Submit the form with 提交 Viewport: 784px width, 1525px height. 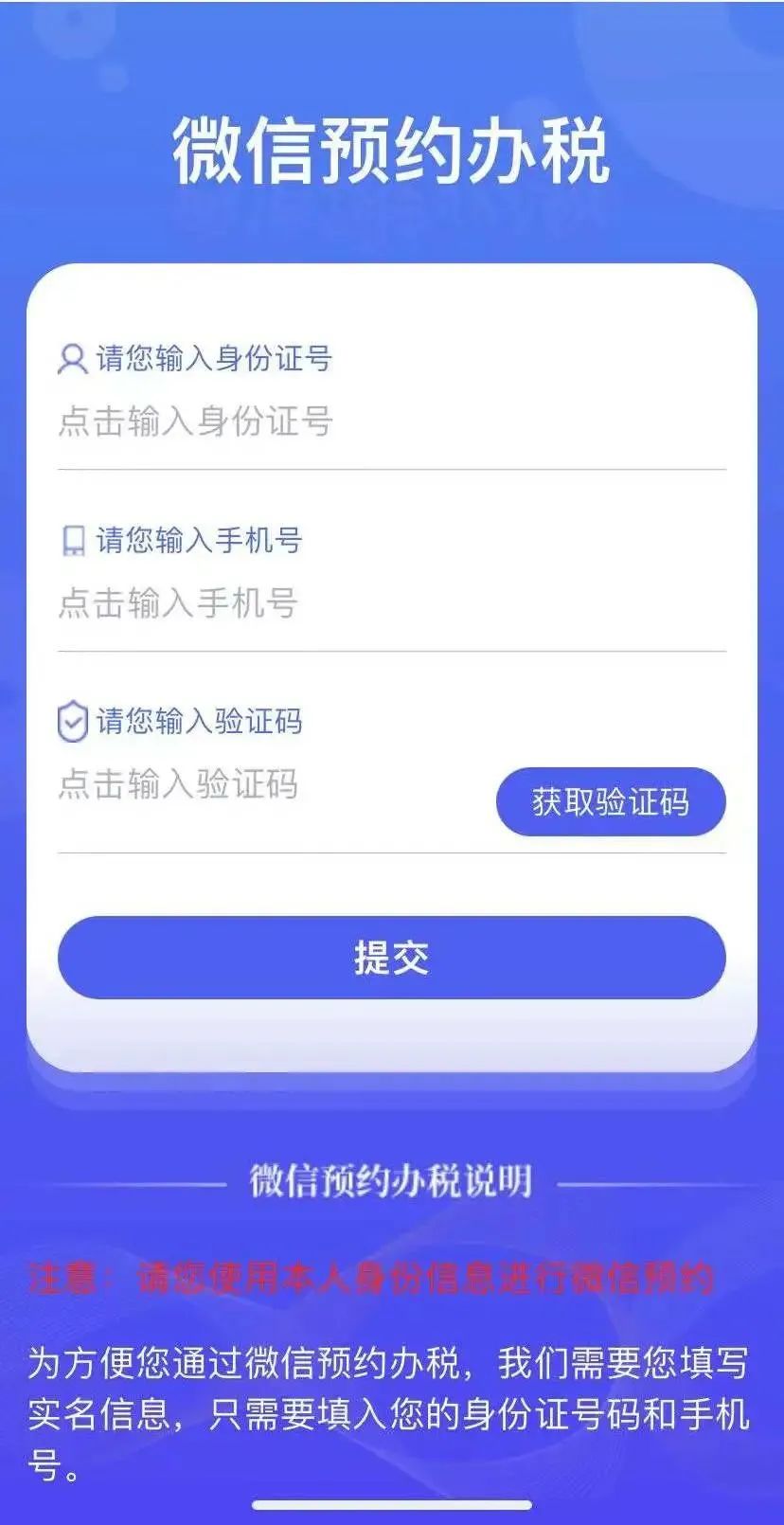click(391, 958)
